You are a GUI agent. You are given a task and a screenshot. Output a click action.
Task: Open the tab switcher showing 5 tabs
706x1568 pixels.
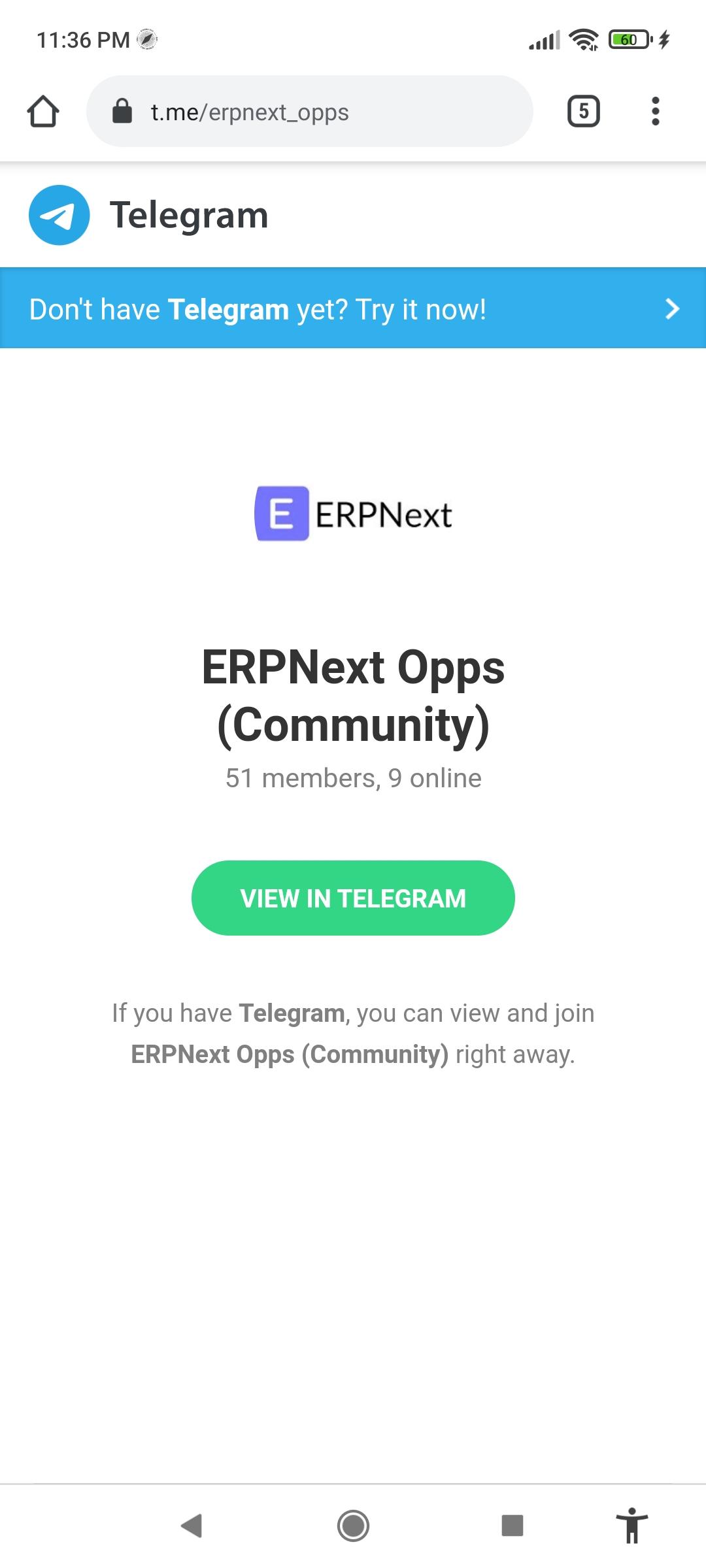pyautogui.click(x=583, y=111)
